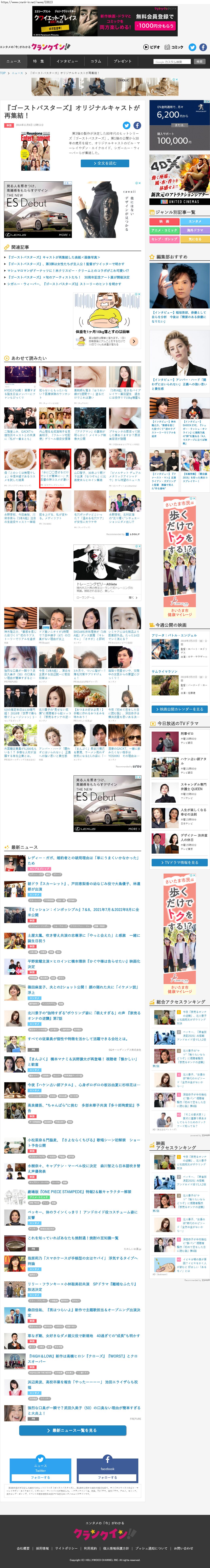The height and width of the screenshot is (1568, 210).
Task: Open the Twitter icon in the header
Action: pyautogui.click(x=192, y=47)
